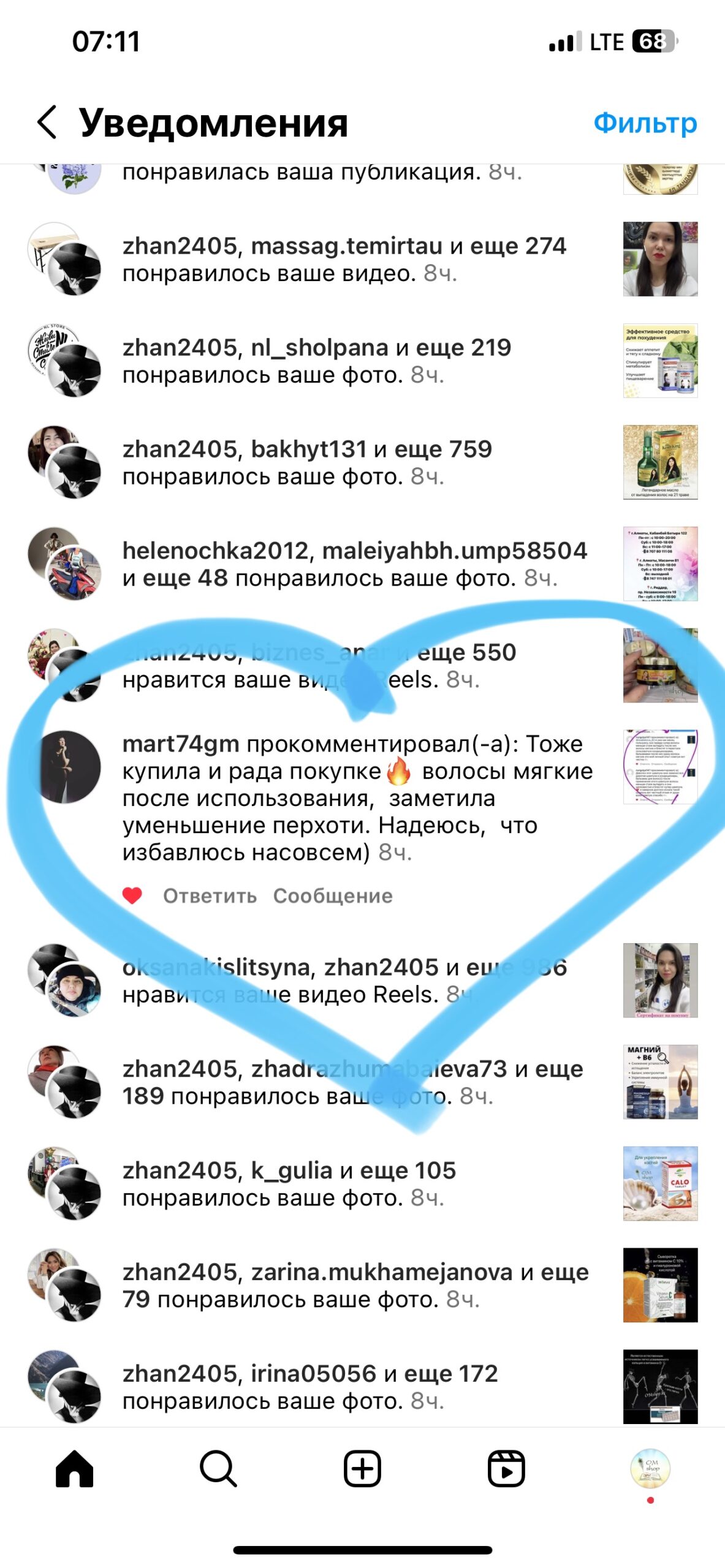Open the oksanakislitsyna Reels likes notification
Screen dimensions: 725x1568
tap(343, 981)
